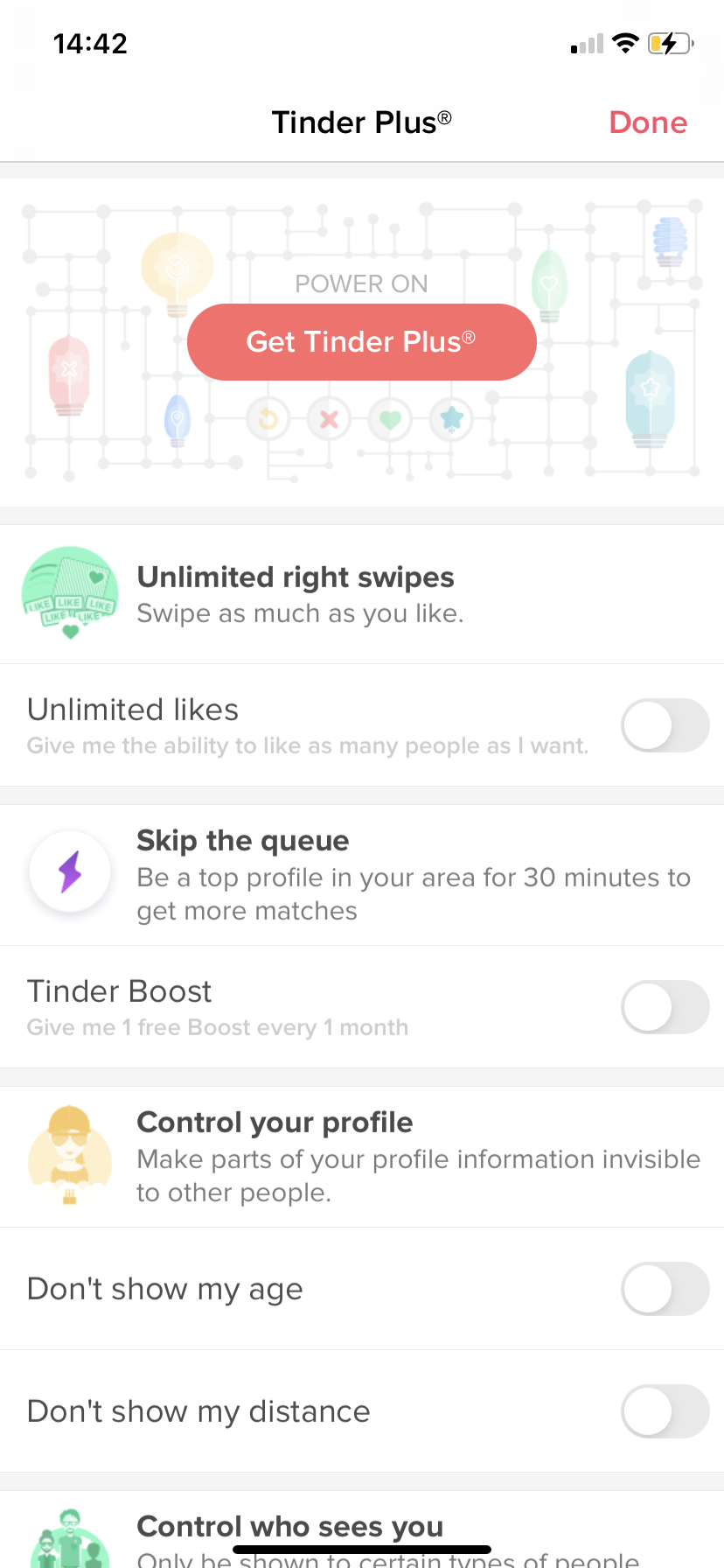Click the purple Boost lightning icon
724x1568 pixels.
coord(70,871)
